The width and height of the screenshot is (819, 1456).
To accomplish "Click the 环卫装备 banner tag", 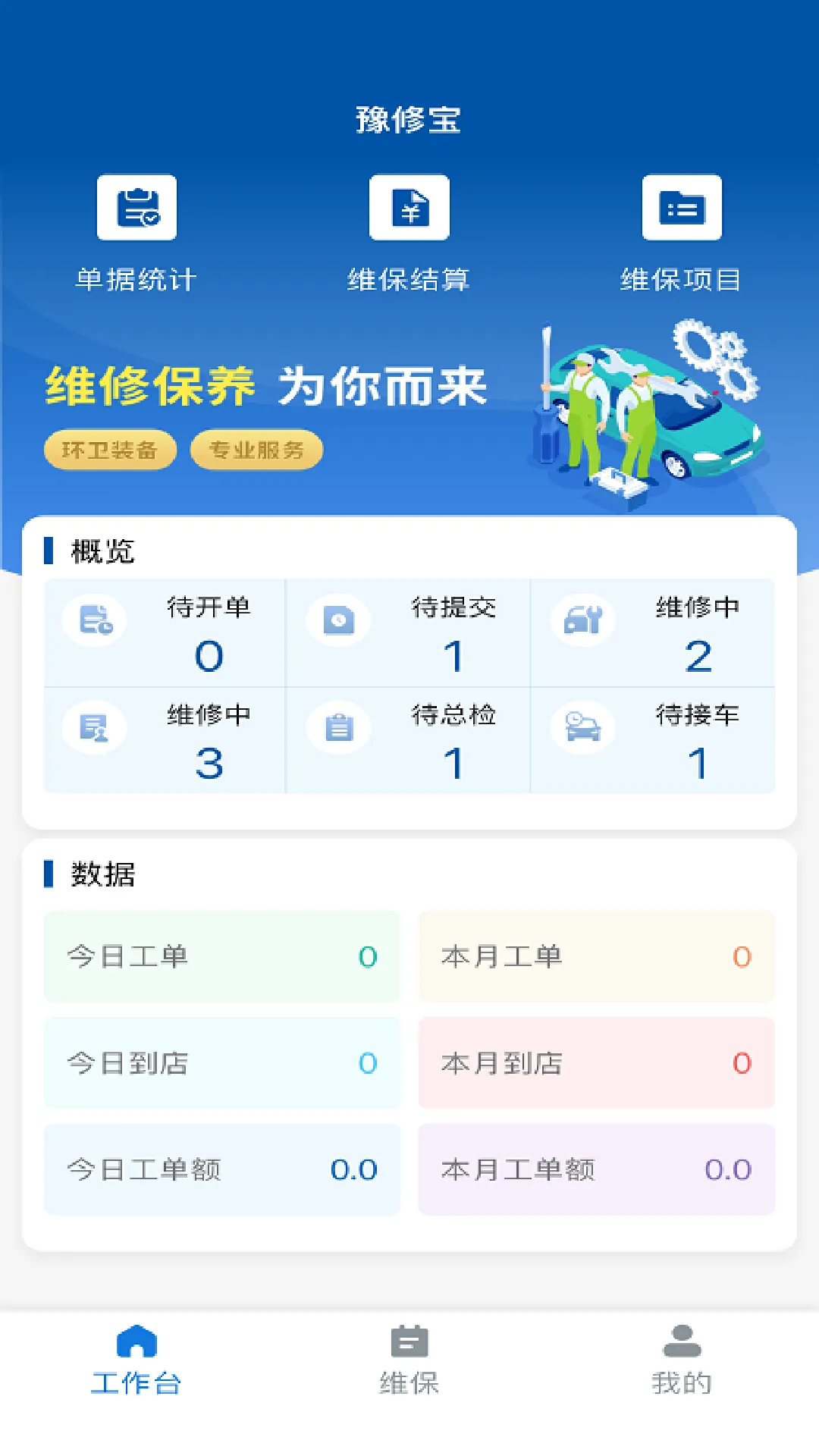I will (x=109, y=449).
